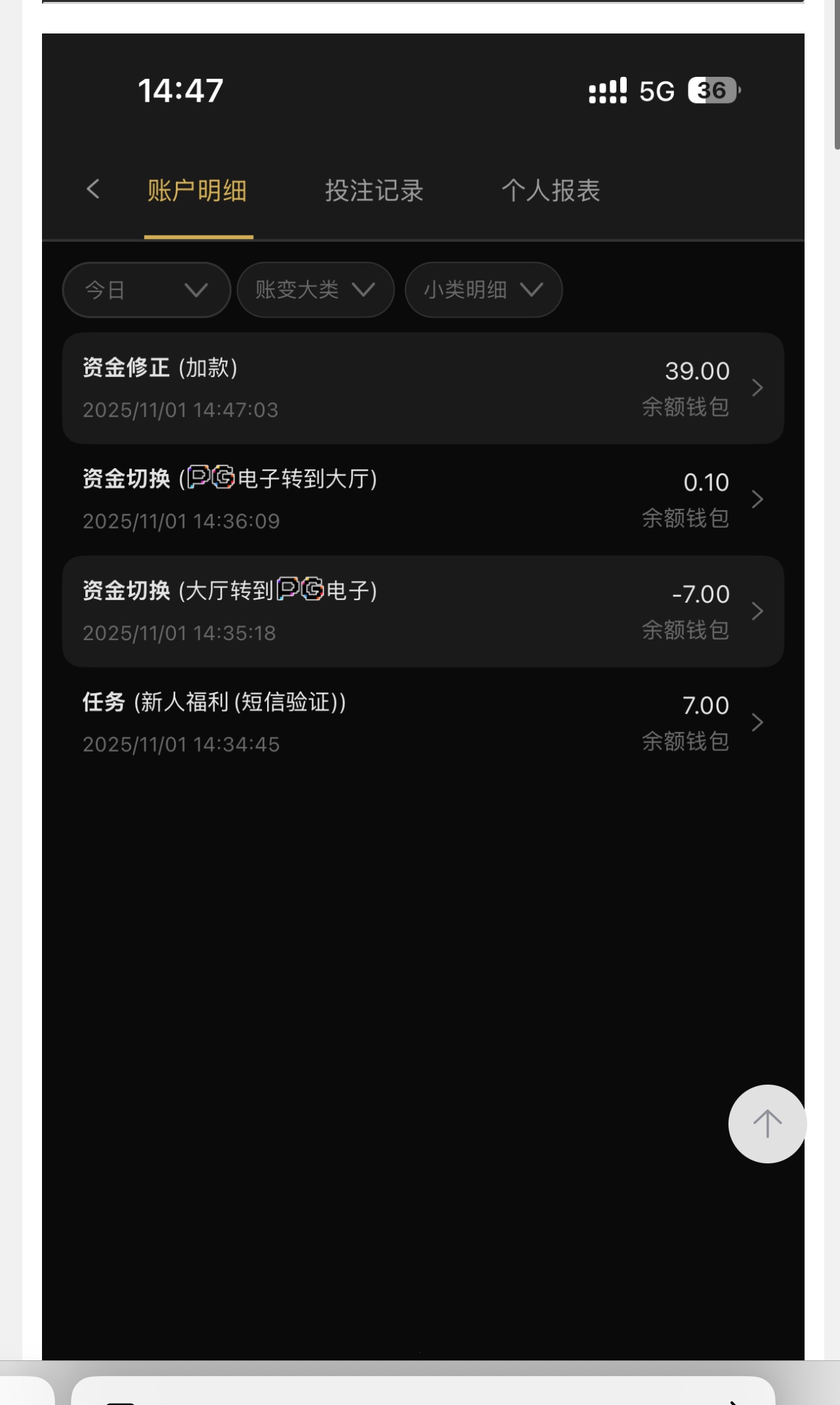
Task: Expand the 今日 date dropdown
Action: (x=146, y=290)
